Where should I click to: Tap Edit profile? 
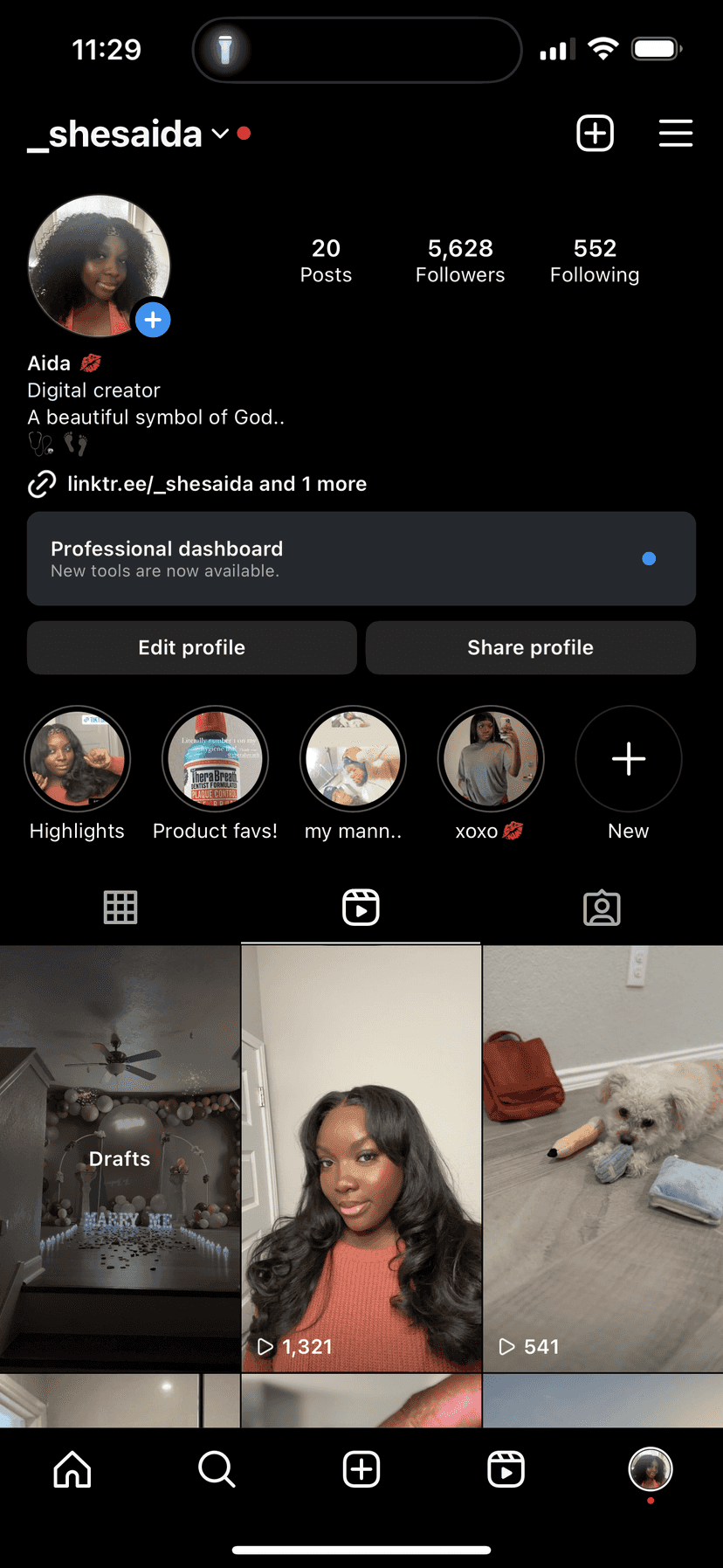[x=191, y=647]
